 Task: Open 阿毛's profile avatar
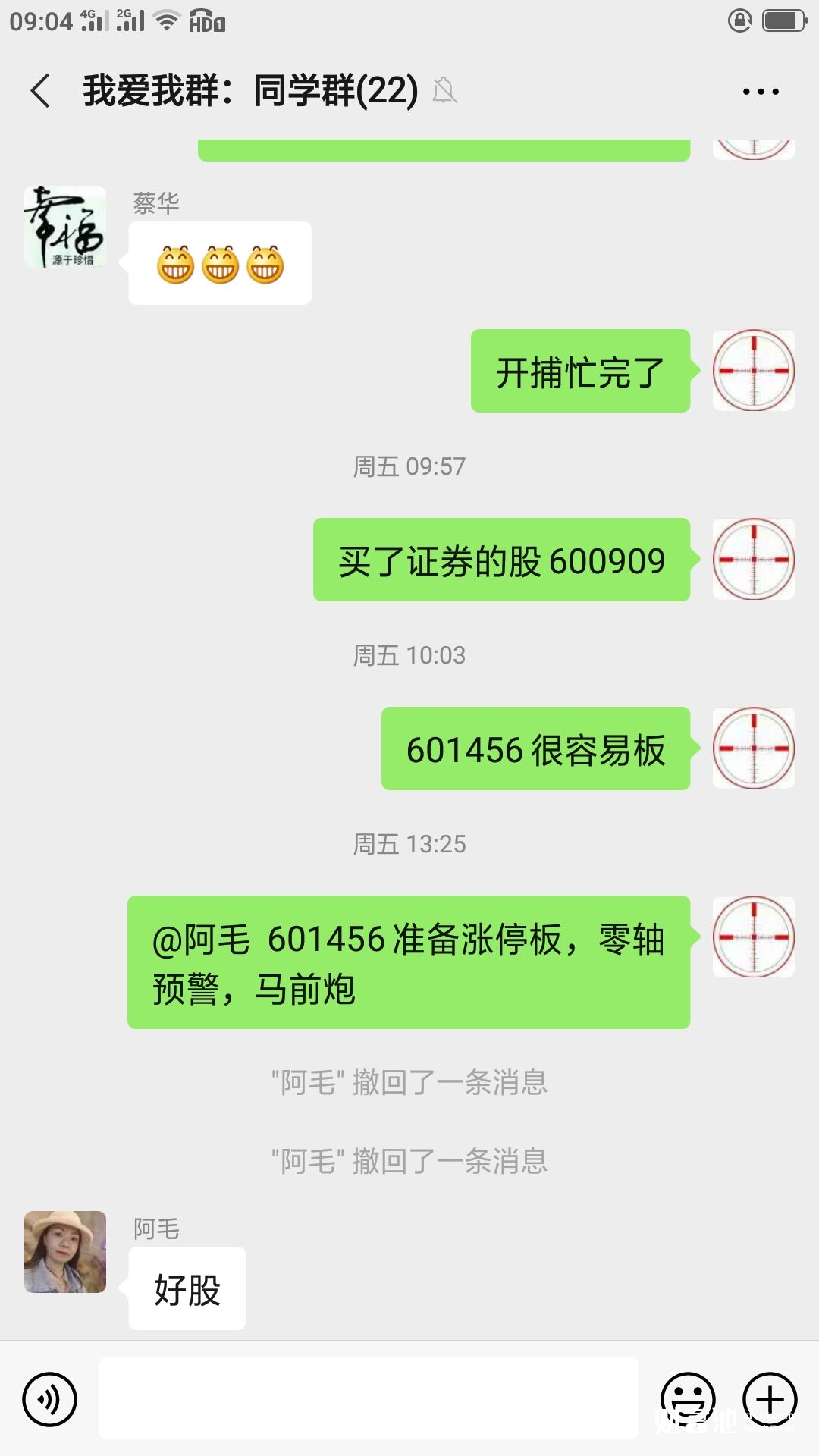click(x=65, y=1252)
